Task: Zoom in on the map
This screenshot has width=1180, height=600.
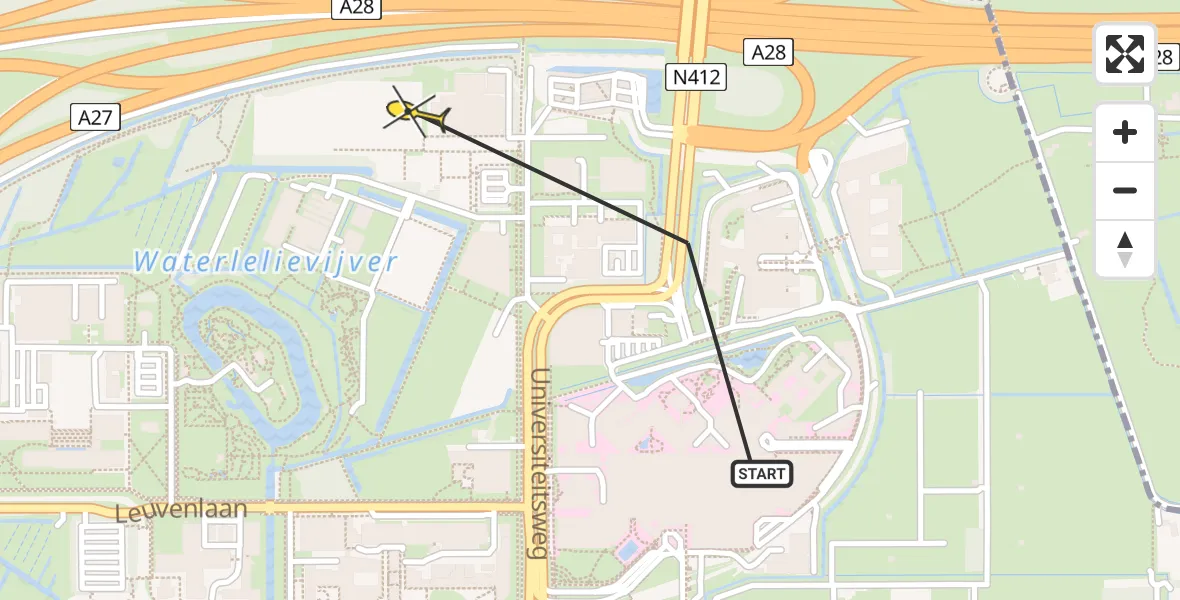Action: coord(1125,132)
